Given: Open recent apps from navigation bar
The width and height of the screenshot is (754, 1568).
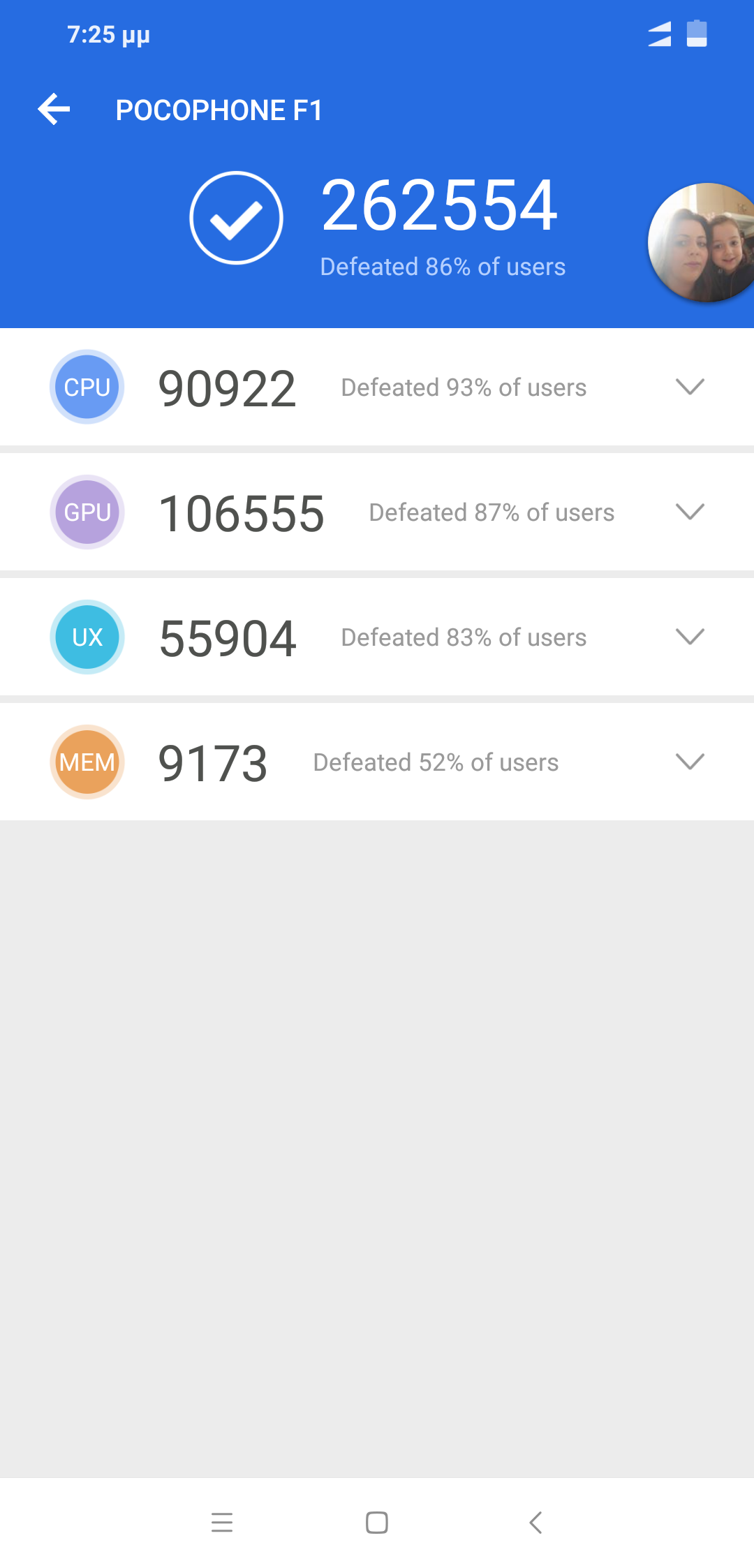Looking at the screenshot, I should (222, 1522).
